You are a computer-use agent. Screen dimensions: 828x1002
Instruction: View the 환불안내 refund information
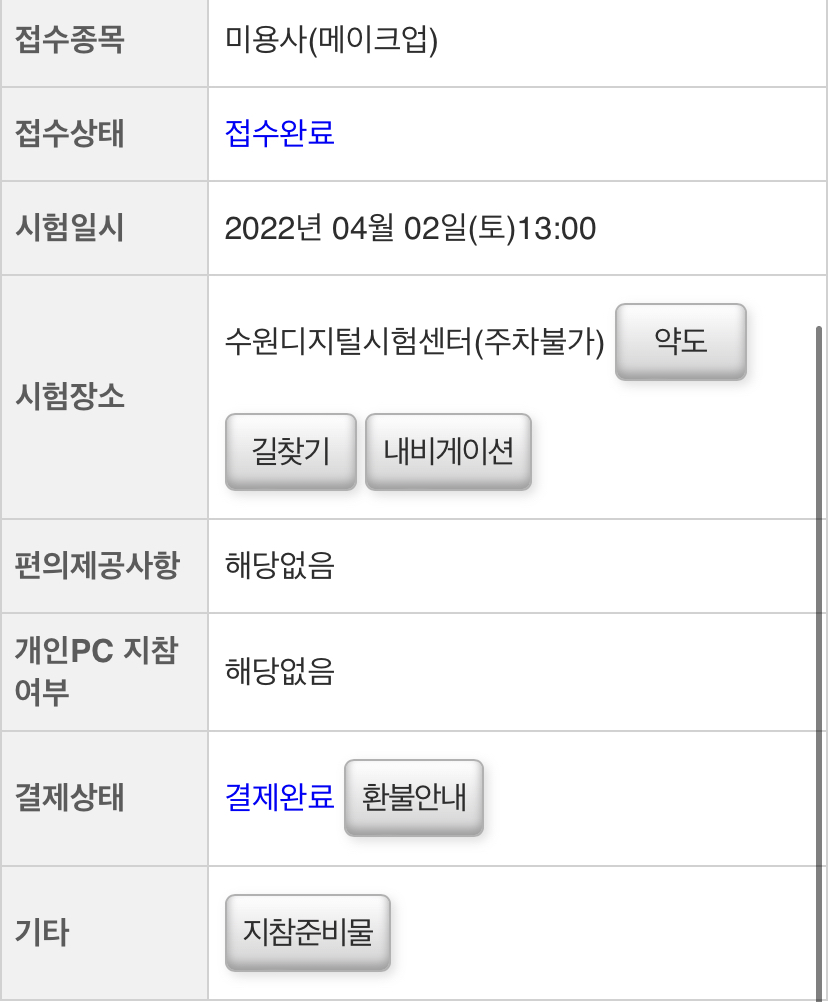(414, 798)
